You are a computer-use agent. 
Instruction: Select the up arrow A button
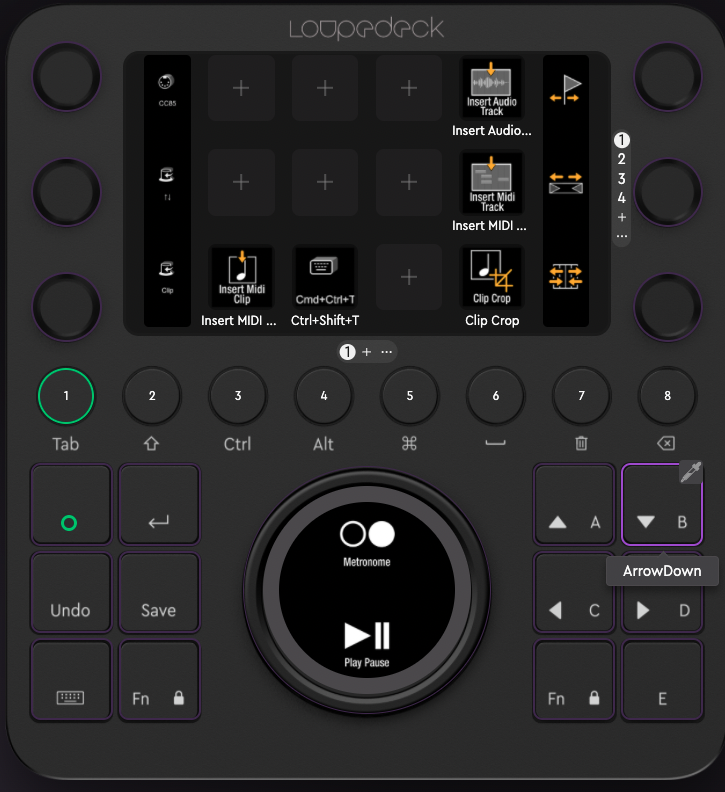[574, 504]
